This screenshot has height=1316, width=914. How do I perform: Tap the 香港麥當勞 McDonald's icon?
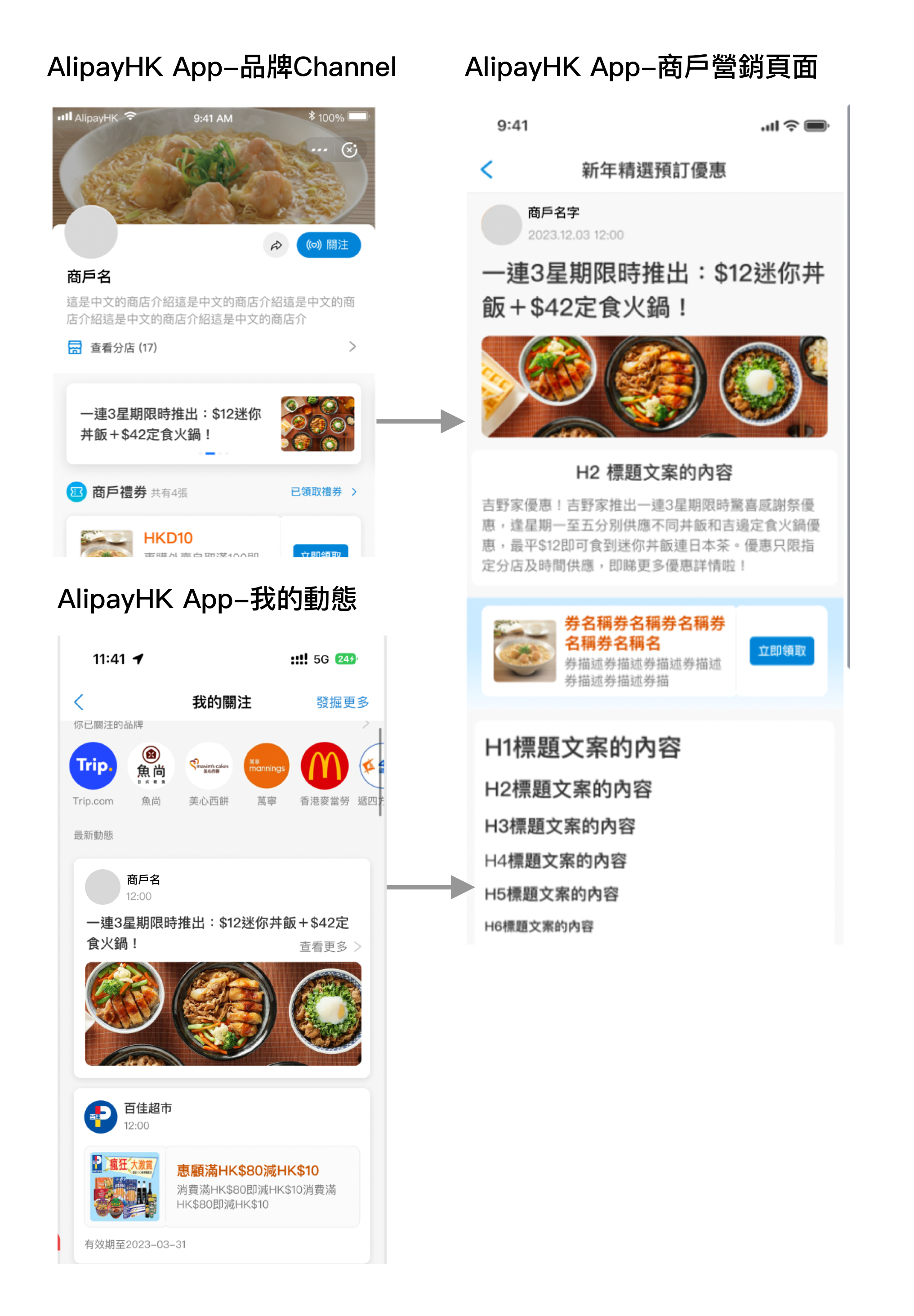[324, 766]
